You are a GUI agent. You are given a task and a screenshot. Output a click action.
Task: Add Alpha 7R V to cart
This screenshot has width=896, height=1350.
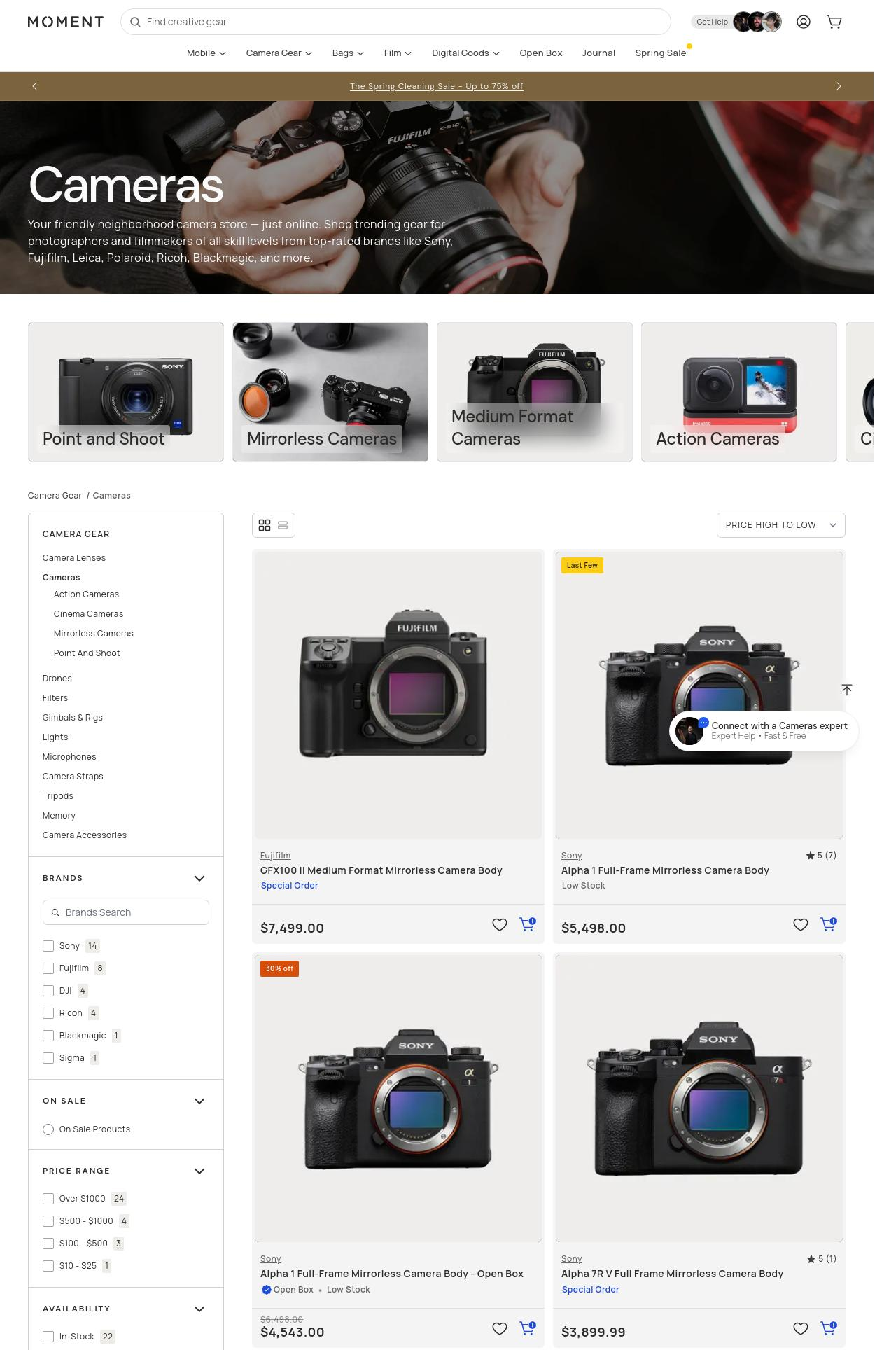(829, 1328)
